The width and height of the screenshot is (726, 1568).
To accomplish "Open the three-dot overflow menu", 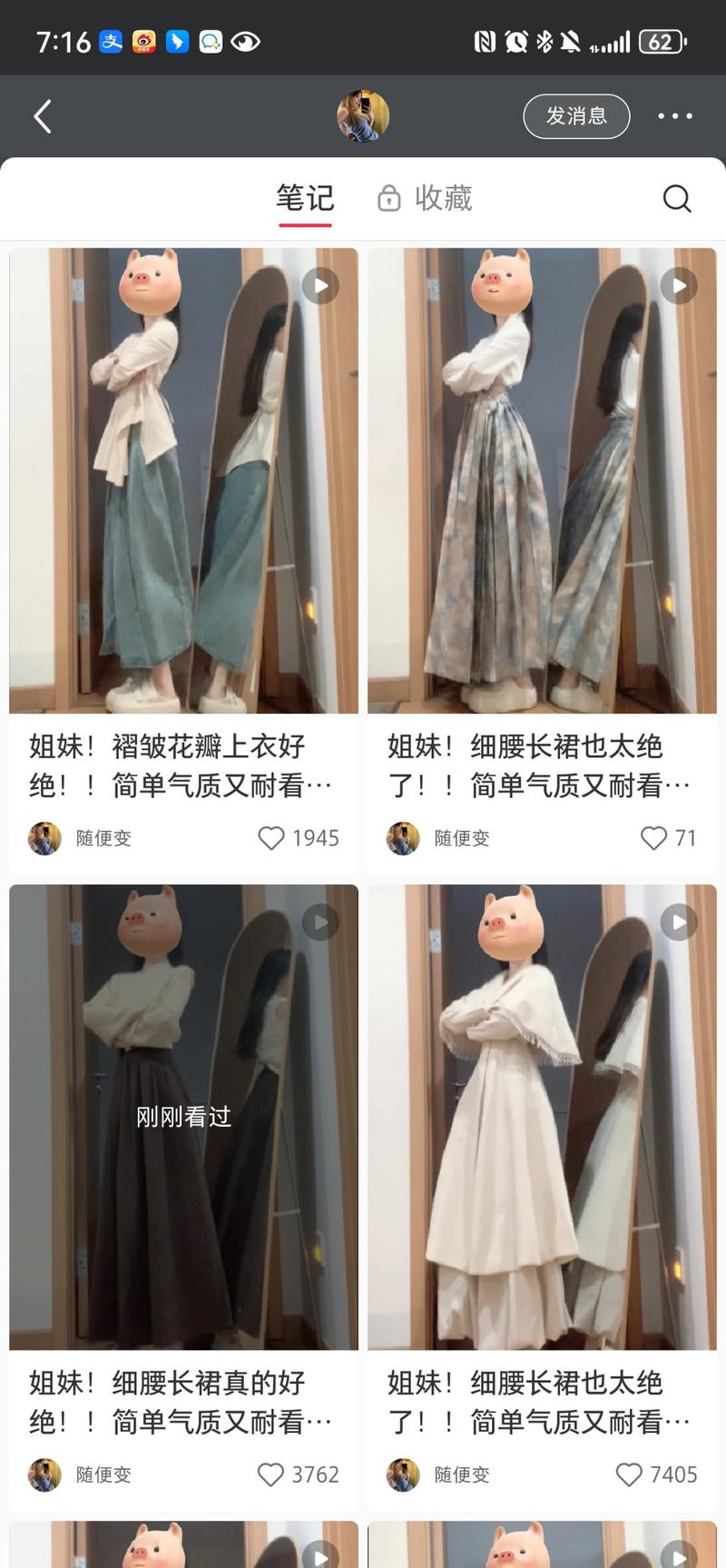I will [x=675, y=116].
